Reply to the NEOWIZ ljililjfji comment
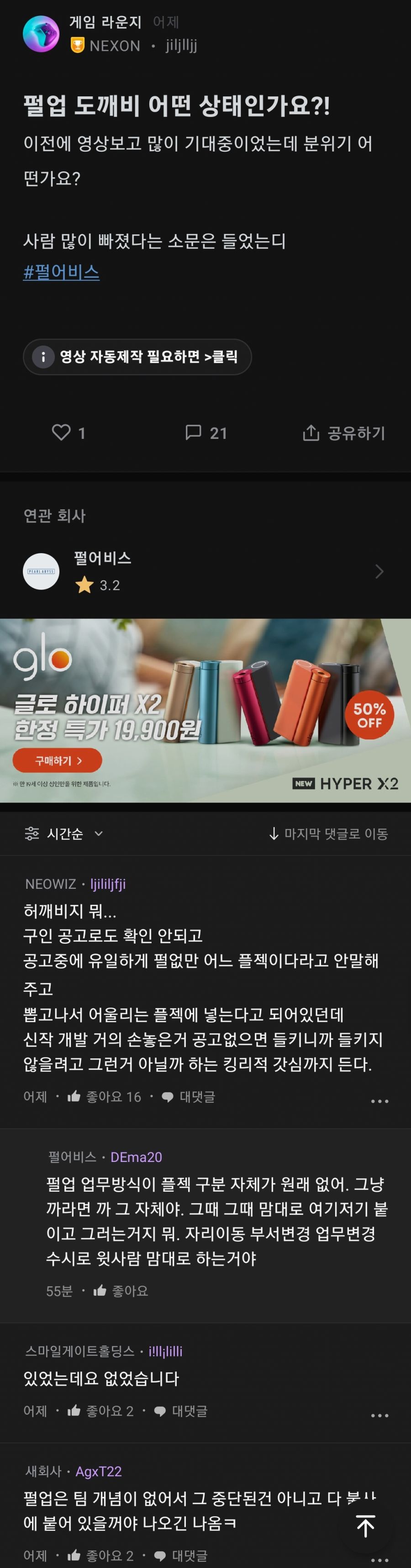 coord(189,1096)
